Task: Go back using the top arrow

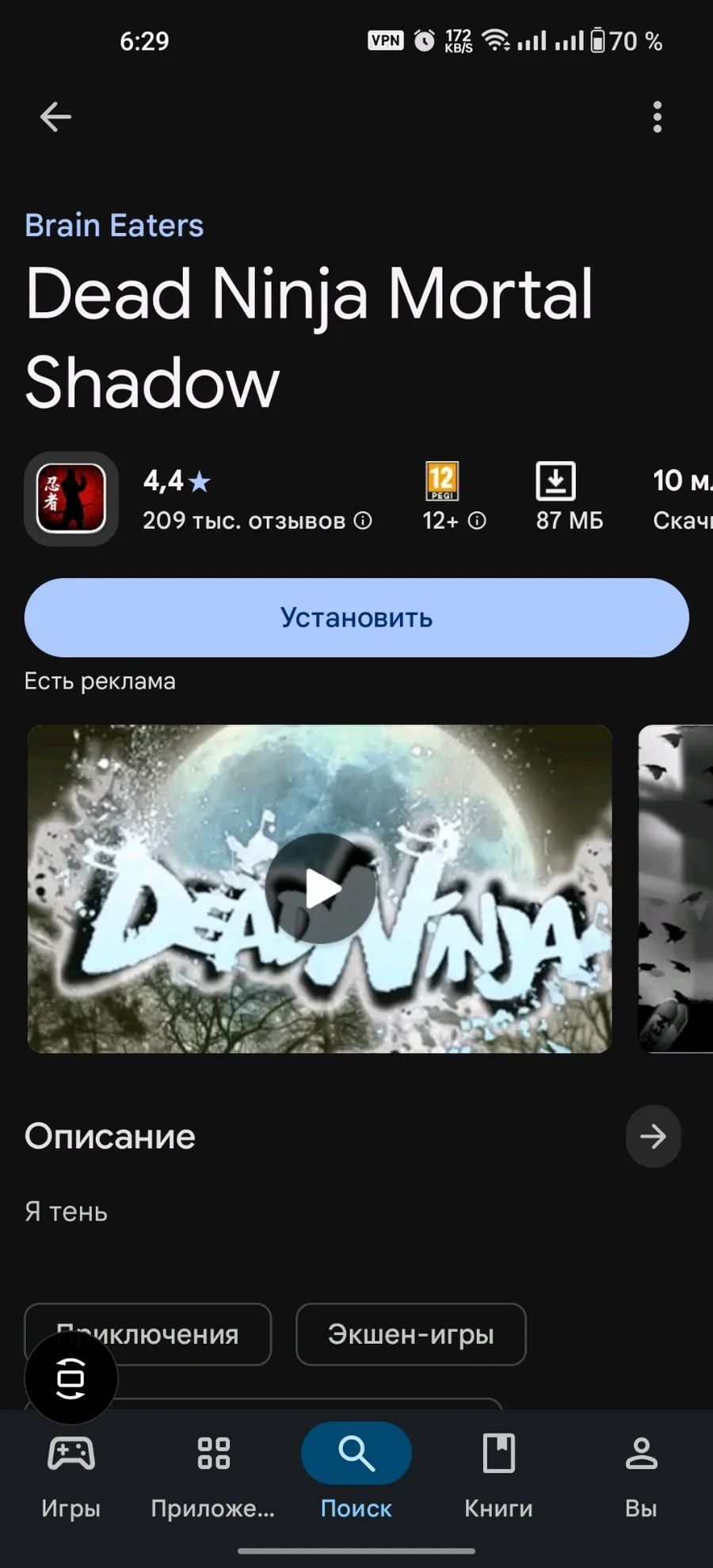Action: coord(55,117)
